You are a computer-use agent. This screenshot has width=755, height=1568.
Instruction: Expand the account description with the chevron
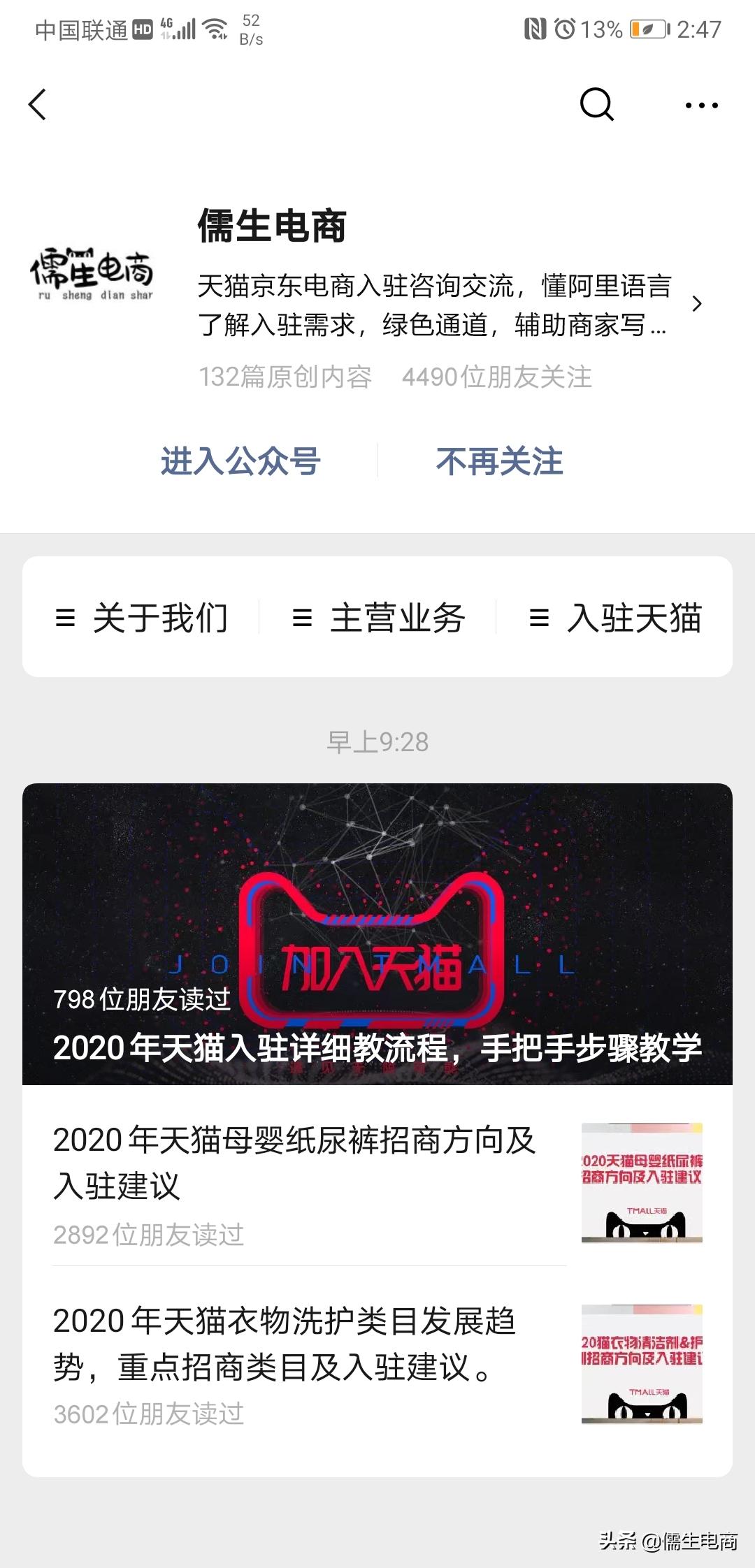click(696, 305)
